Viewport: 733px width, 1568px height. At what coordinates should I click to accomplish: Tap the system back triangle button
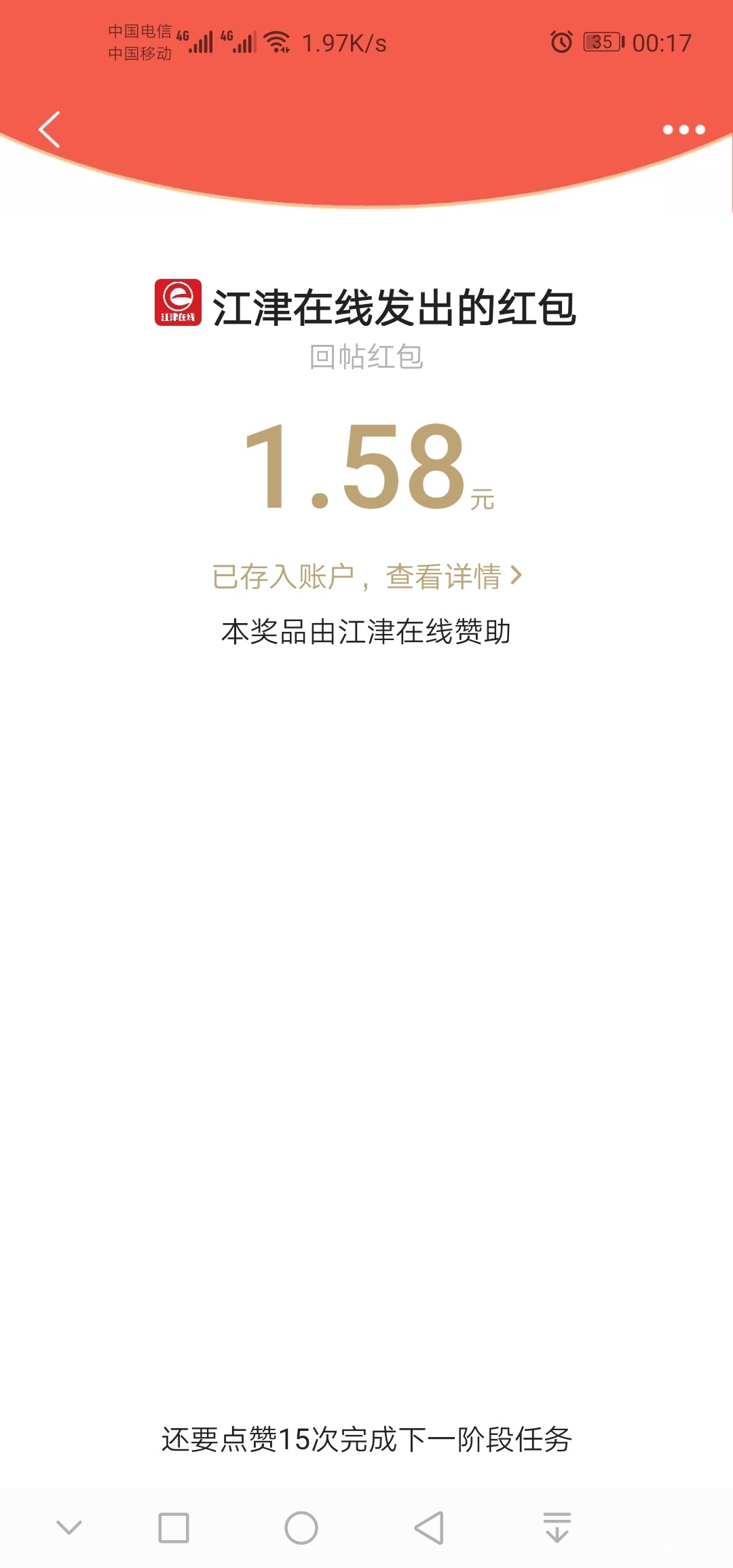pos(429,1528)
